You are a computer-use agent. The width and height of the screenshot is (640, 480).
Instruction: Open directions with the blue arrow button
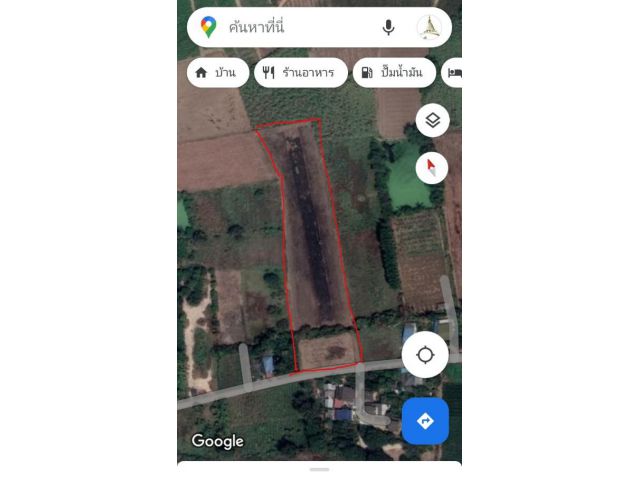click(x=425, y=421)
